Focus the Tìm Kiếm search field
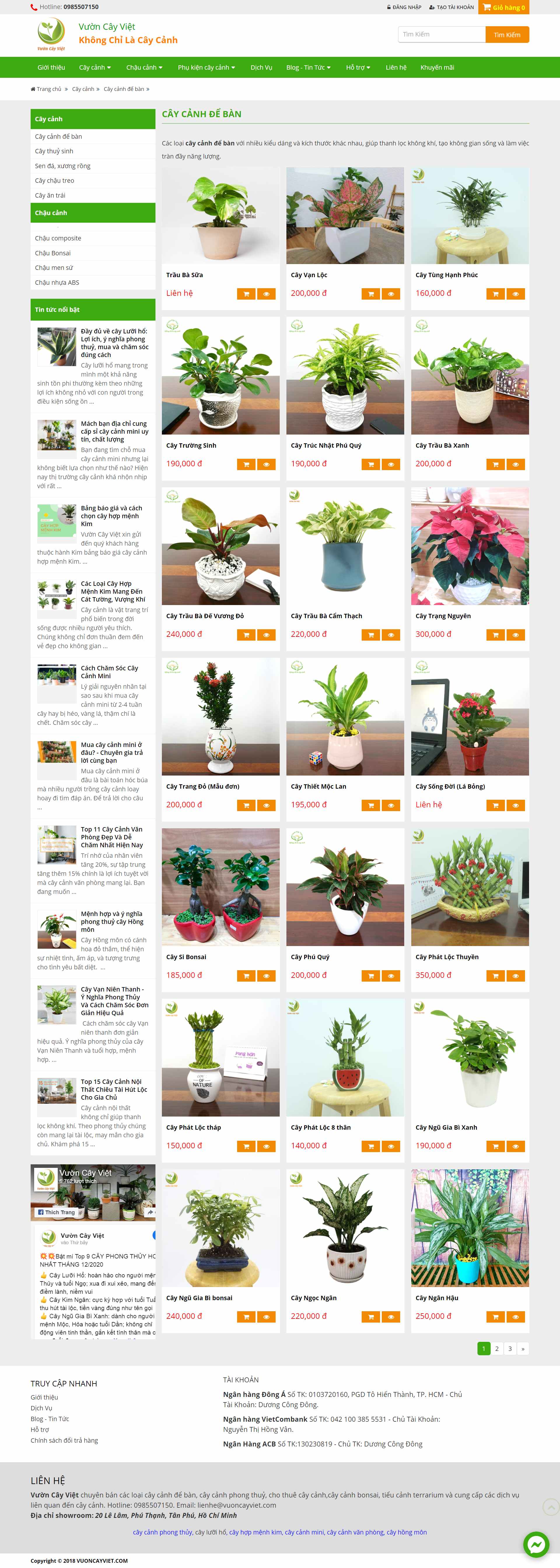The width and height of the screenshot is (560, 1568). click(x=441, y=35)
